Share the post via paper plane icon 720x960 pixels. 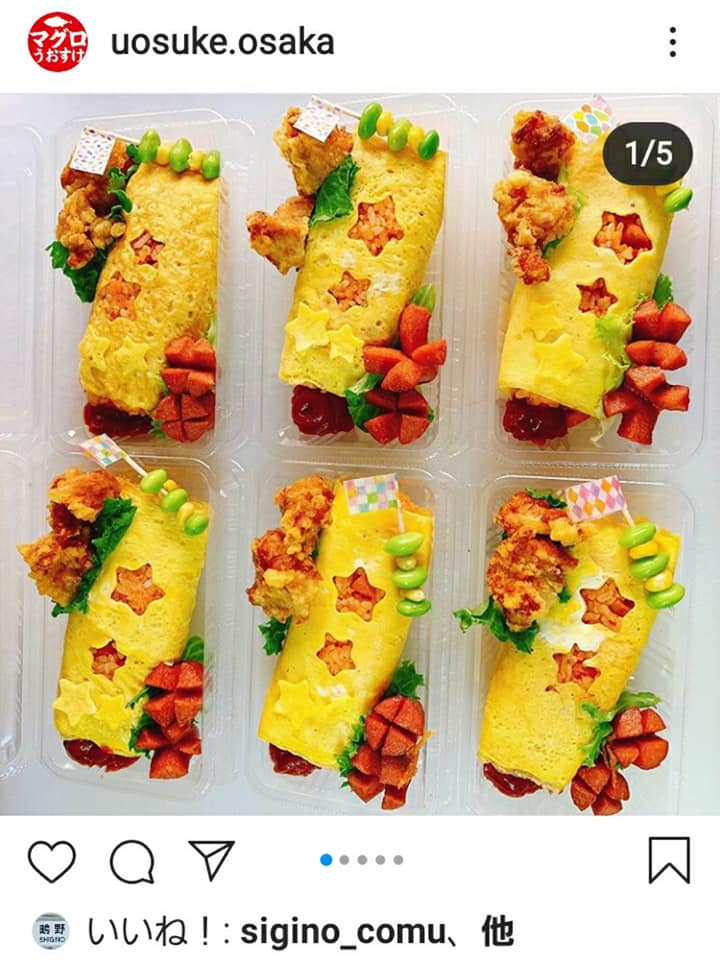tap(211, 860)
